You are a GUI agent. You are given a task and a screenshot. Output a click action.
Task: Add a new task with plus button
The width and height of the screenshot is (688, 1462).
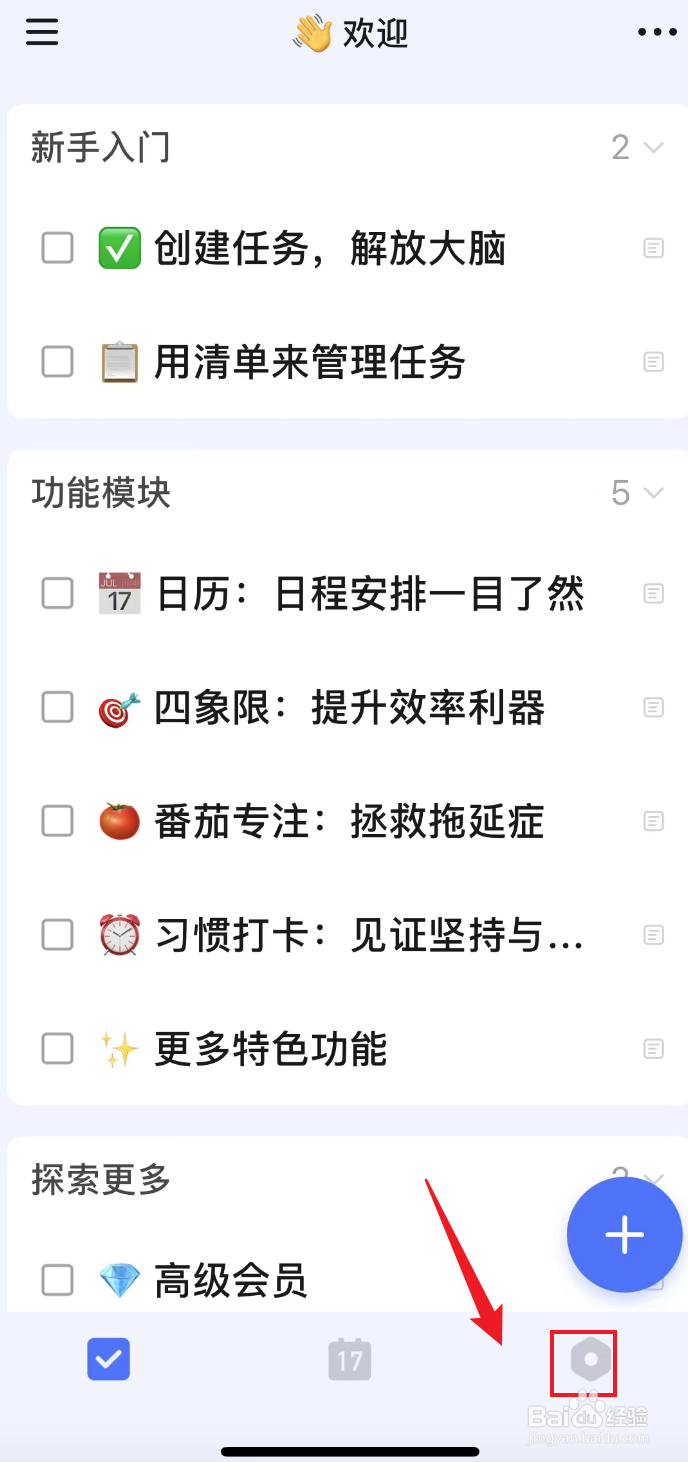[x=625, y=1236]
